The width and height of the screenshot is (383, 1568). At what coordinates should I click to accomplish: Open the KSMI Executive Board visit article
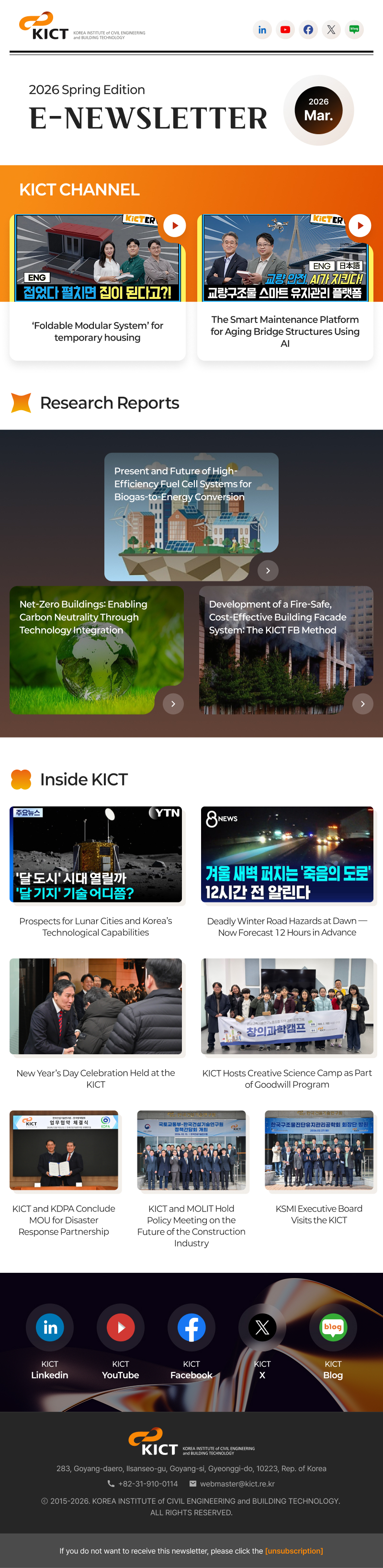pyautogui.click(x=319, y=1151)
